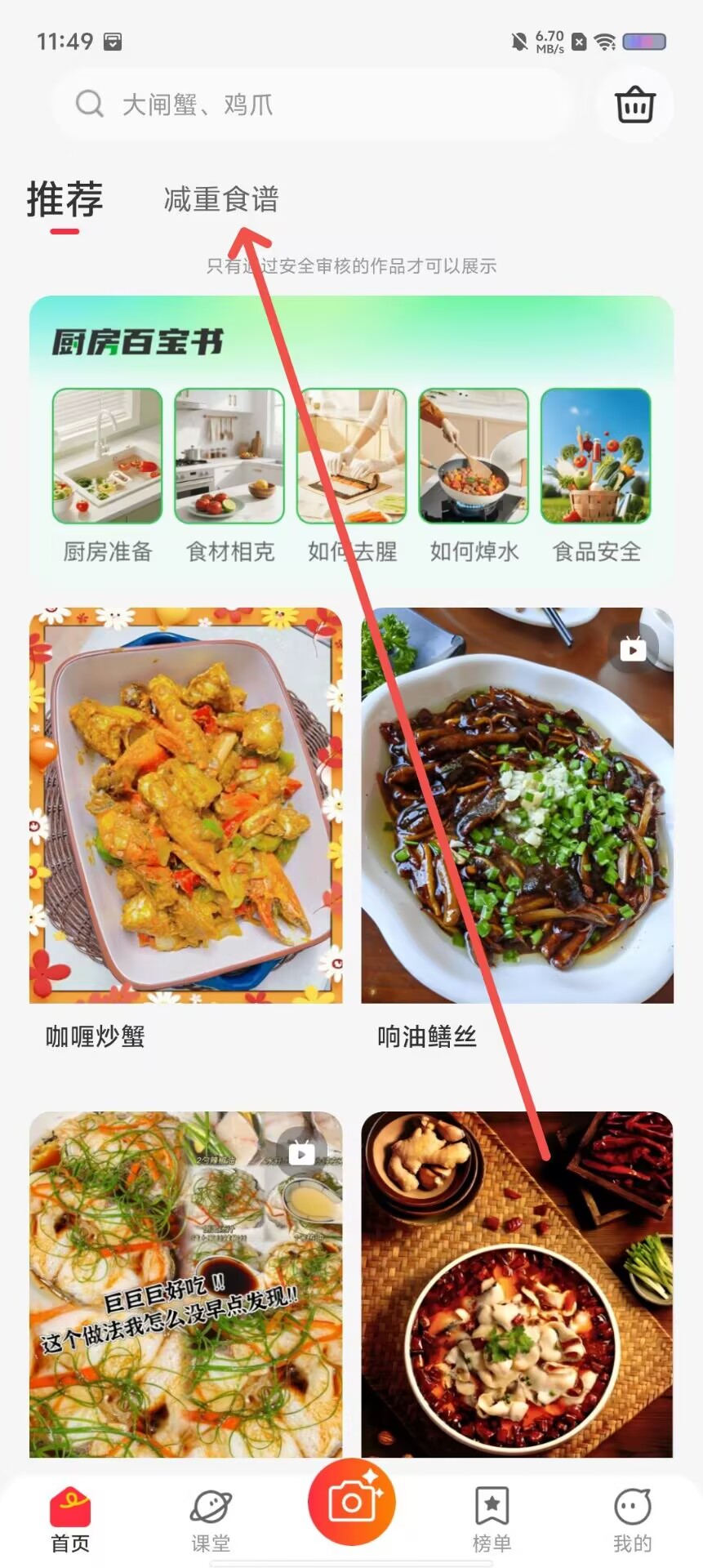Switch to the 课堂 tab
This screenshot has width=703, height=1568.
pos(211,1520)
